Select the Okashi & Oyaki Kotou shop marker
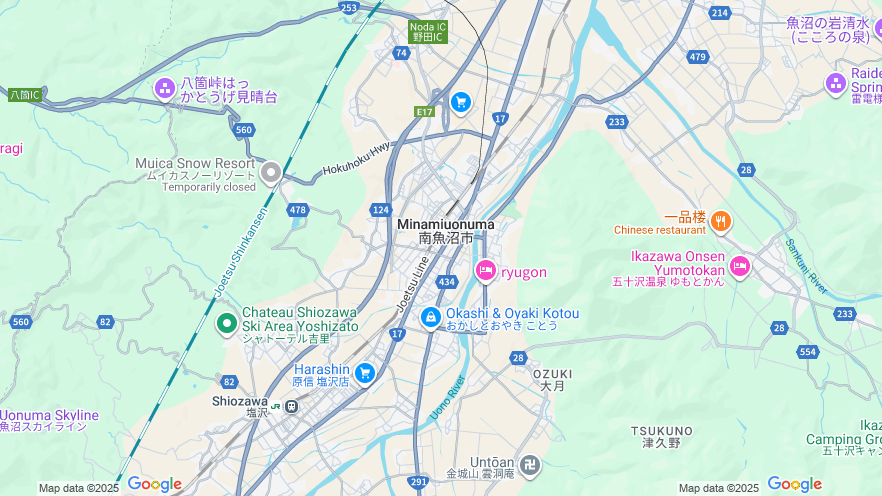This screenshot has width=882, height=496. [x=430, y=317]
